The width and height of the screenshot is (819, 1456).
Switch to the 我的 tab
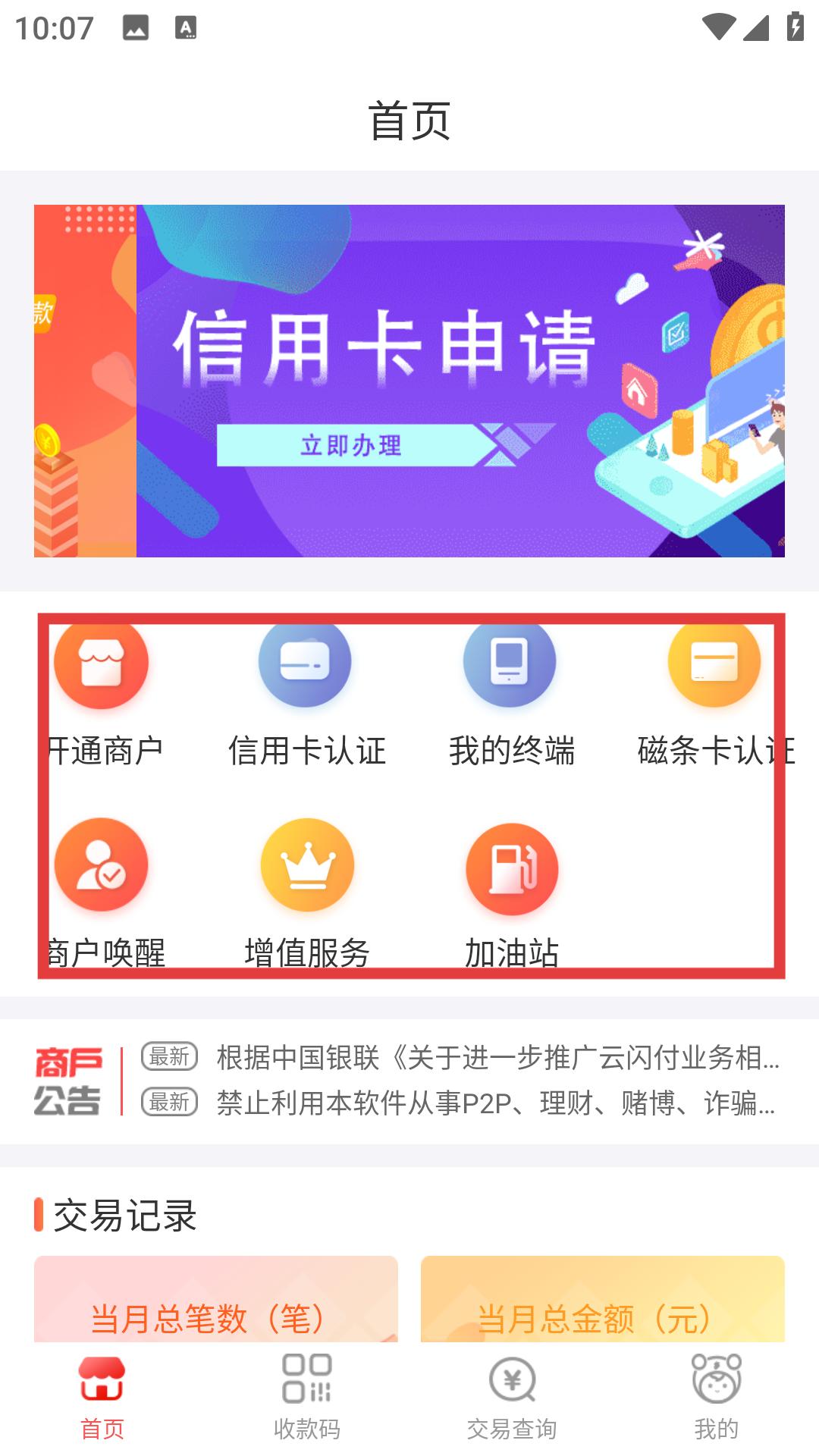[717, 1397]
